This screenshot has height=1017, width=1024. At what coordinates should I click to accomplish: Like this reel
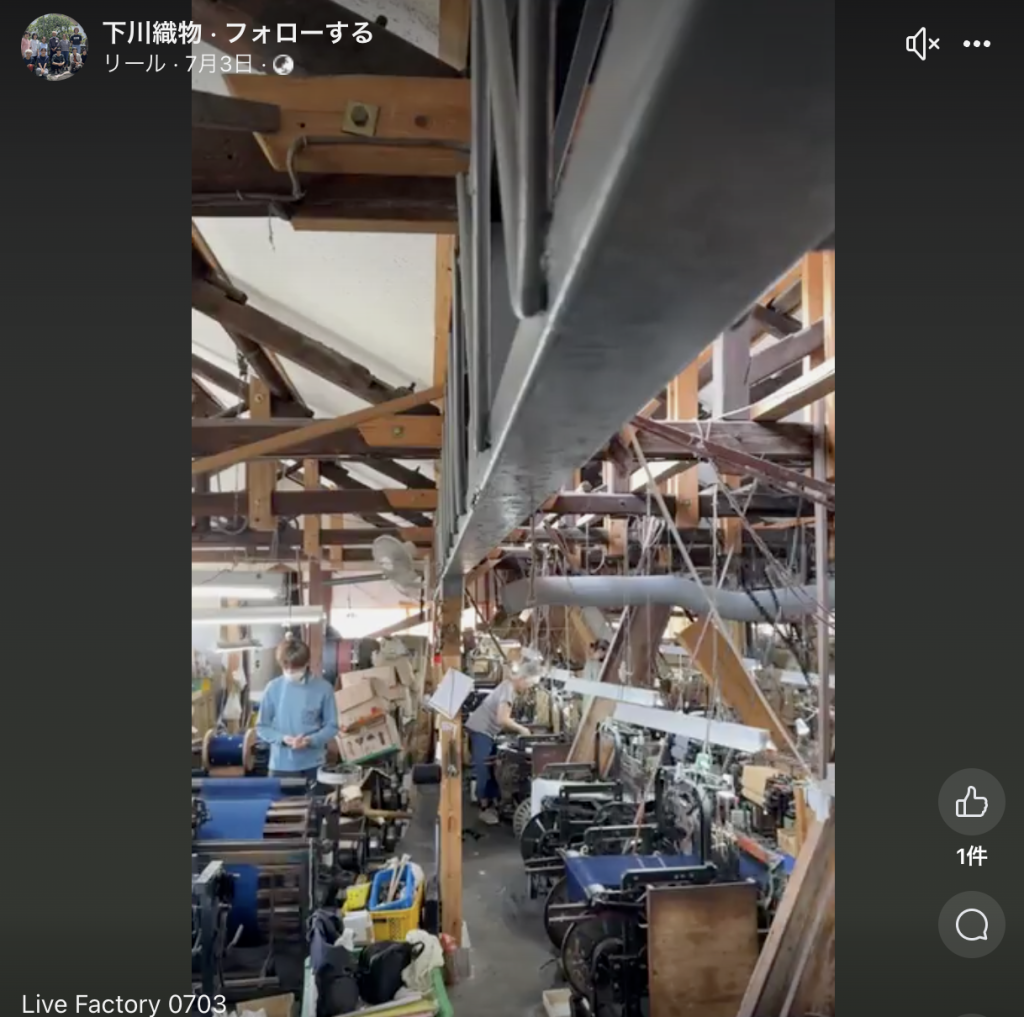pos(971,802)
